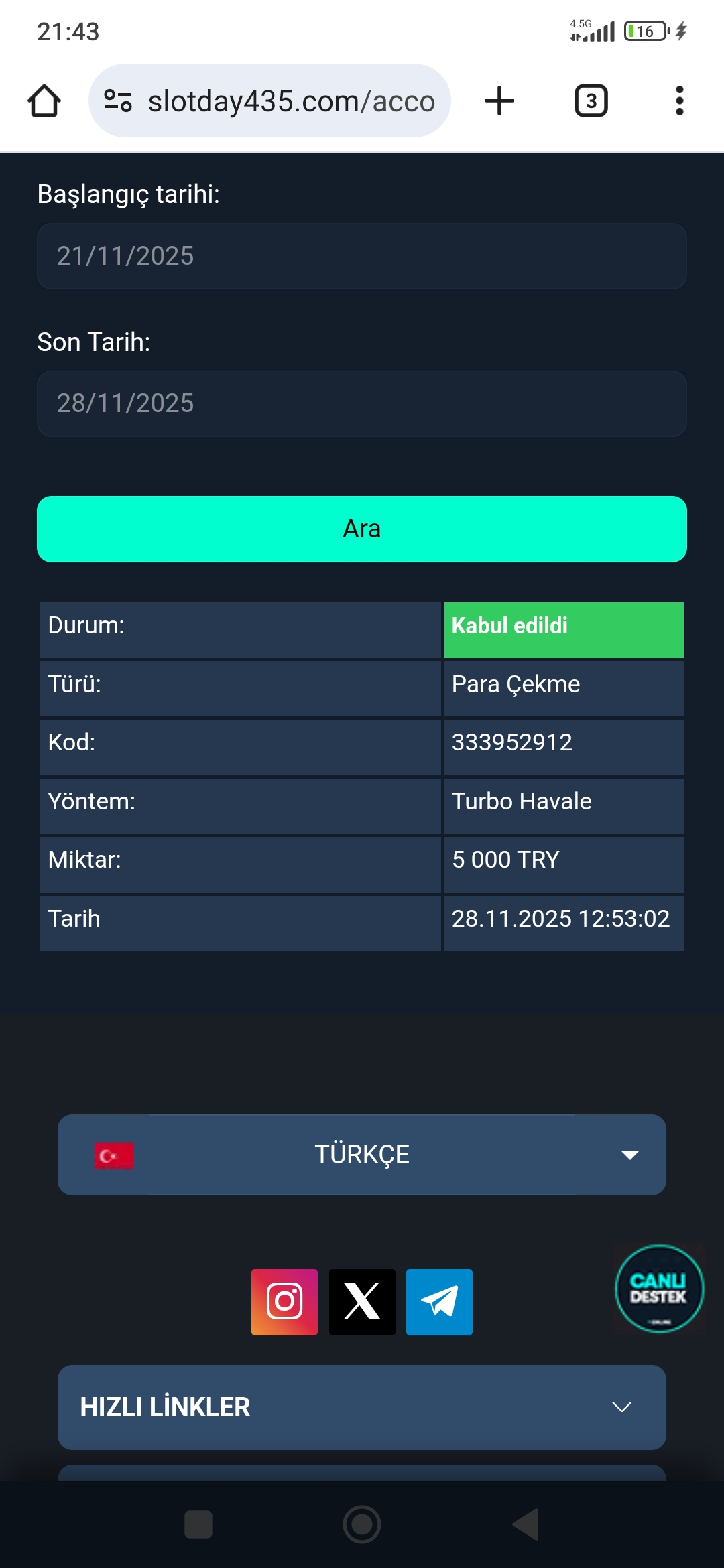Open recent apps from the navigation bar
The width and height of the screenshot is (724, 1568).
pyautogui.click(x=198, y=1524)
